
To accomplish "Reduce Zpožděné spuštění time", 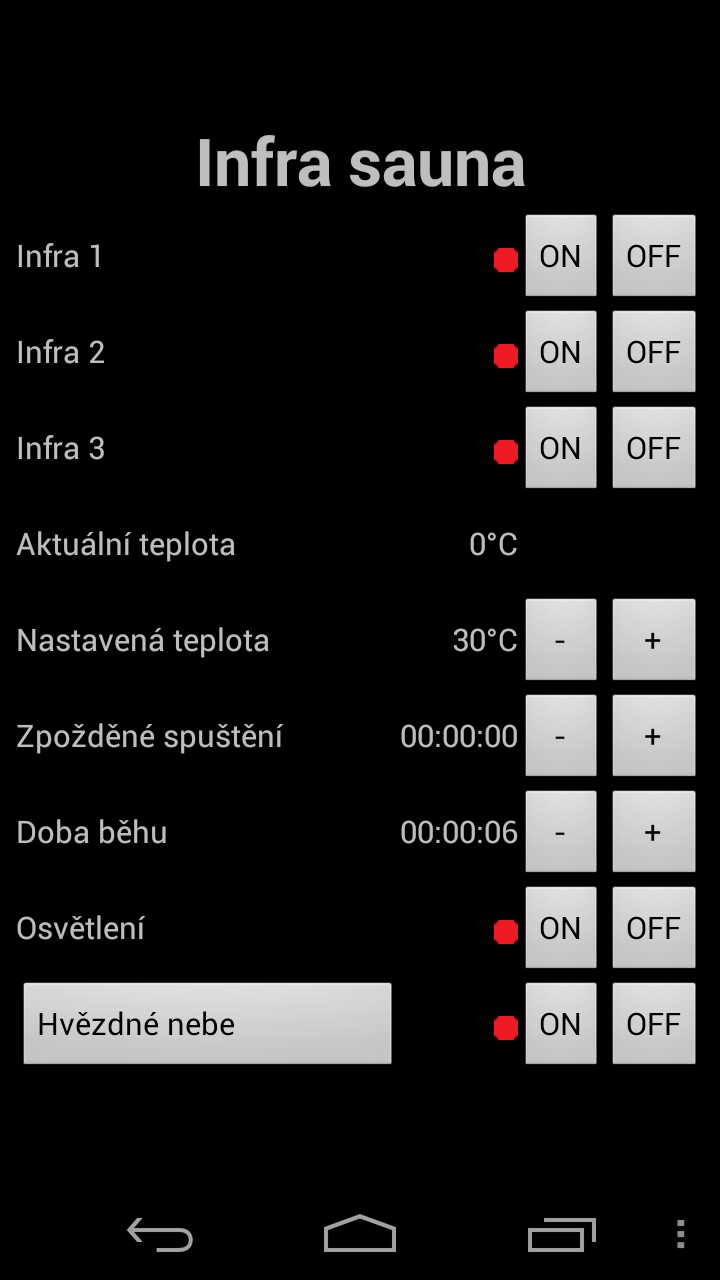I will 560,736.
